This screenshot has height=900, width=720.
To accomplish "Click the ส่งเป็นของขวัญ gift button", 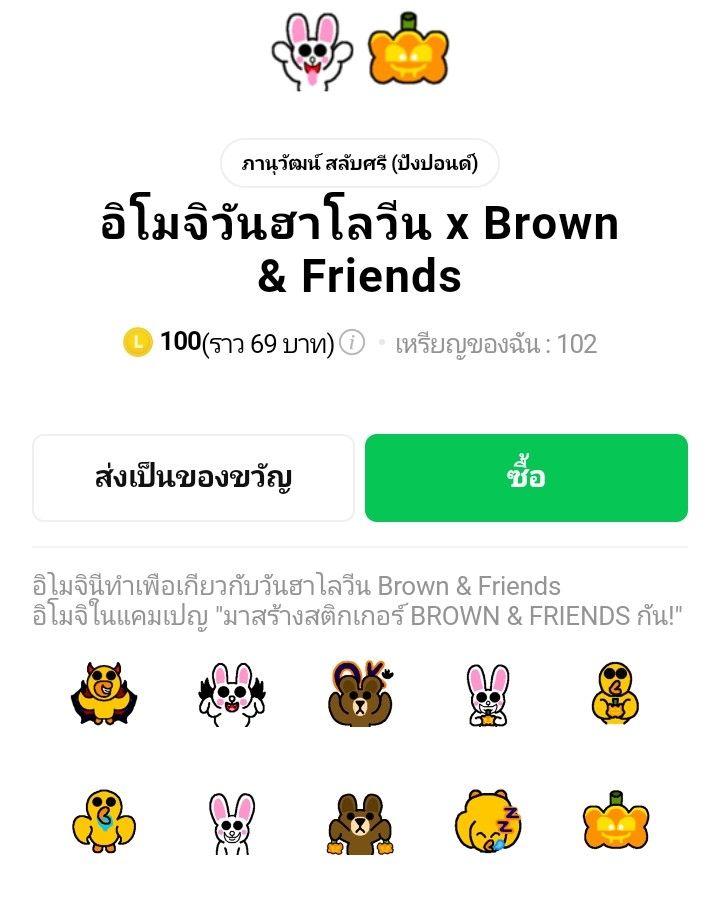I will [x=193, y=478].
